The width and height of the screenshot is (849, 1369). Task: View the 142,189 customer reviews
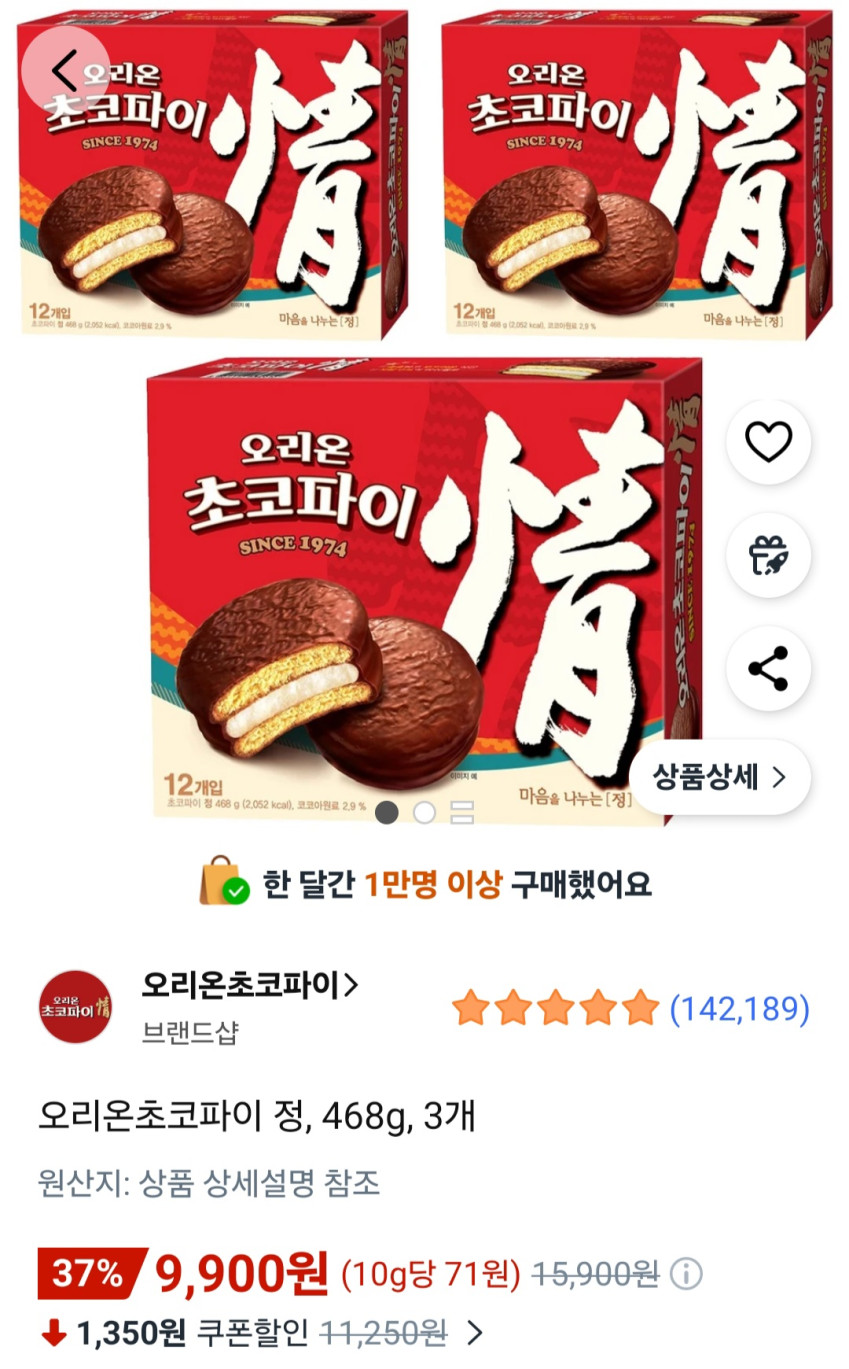click(739, 1009)
